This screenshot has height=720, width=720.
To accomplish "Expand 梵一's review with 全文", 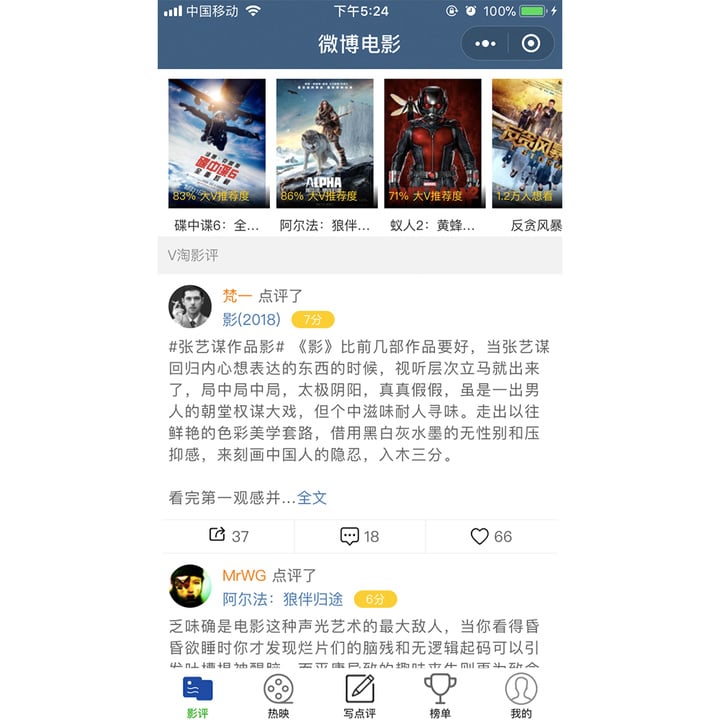I will click(312, 497).
